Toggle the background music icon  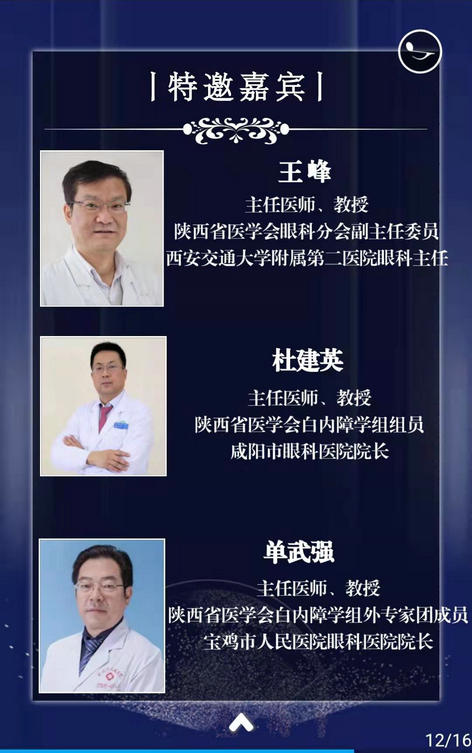(420, 51)
